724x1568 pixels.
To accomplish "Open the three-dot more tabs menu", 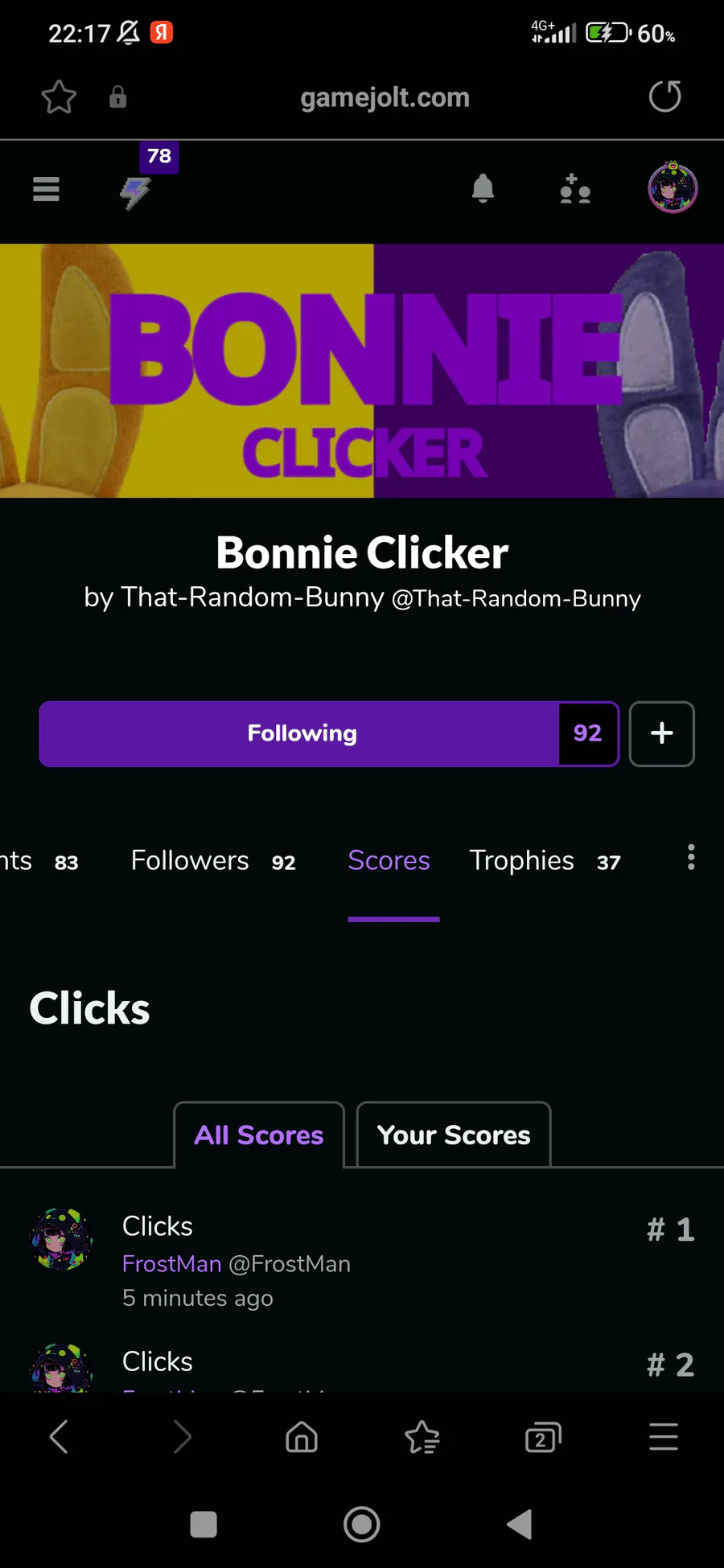I will point(690,857).
